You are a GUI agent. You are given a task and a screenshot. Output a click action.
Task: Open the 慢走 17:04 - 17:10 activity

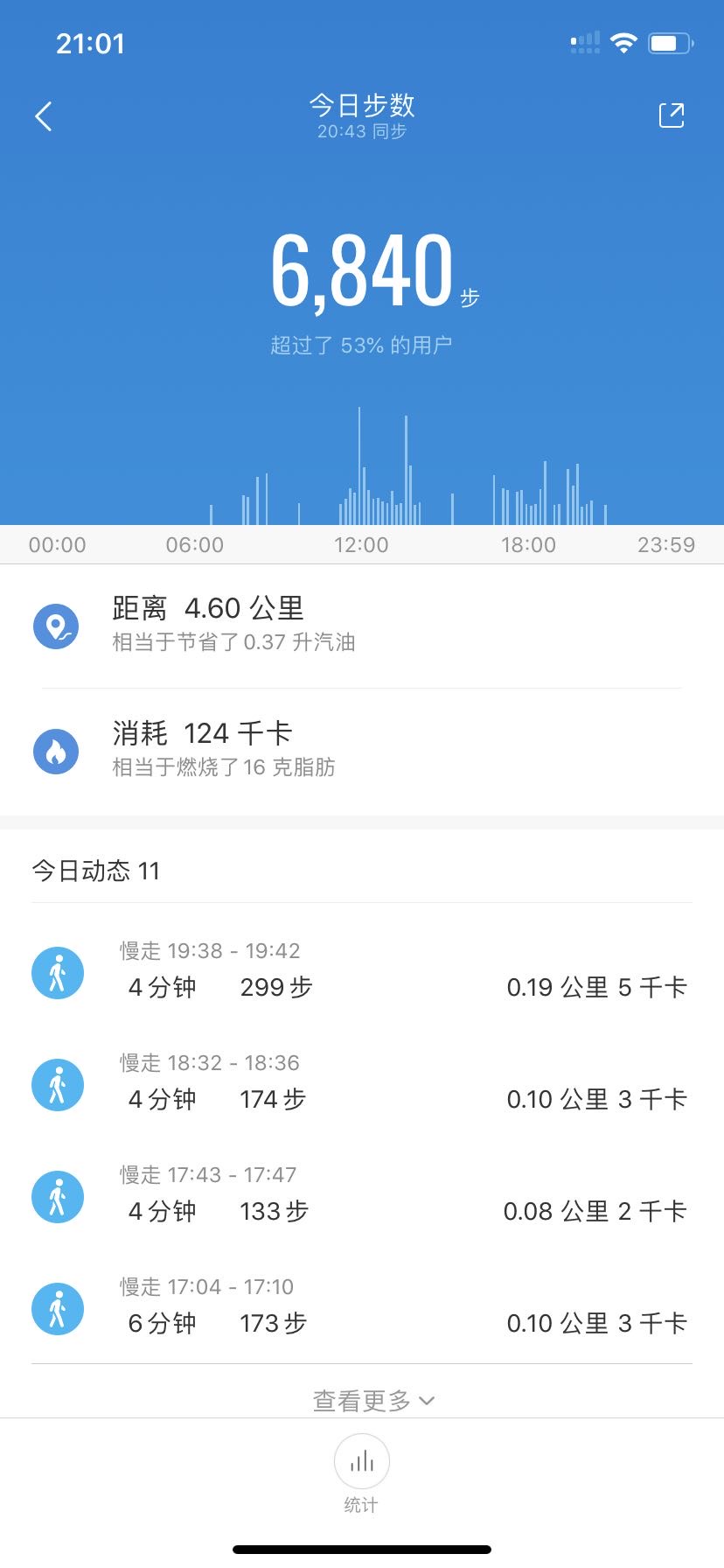pos(361,1308)
